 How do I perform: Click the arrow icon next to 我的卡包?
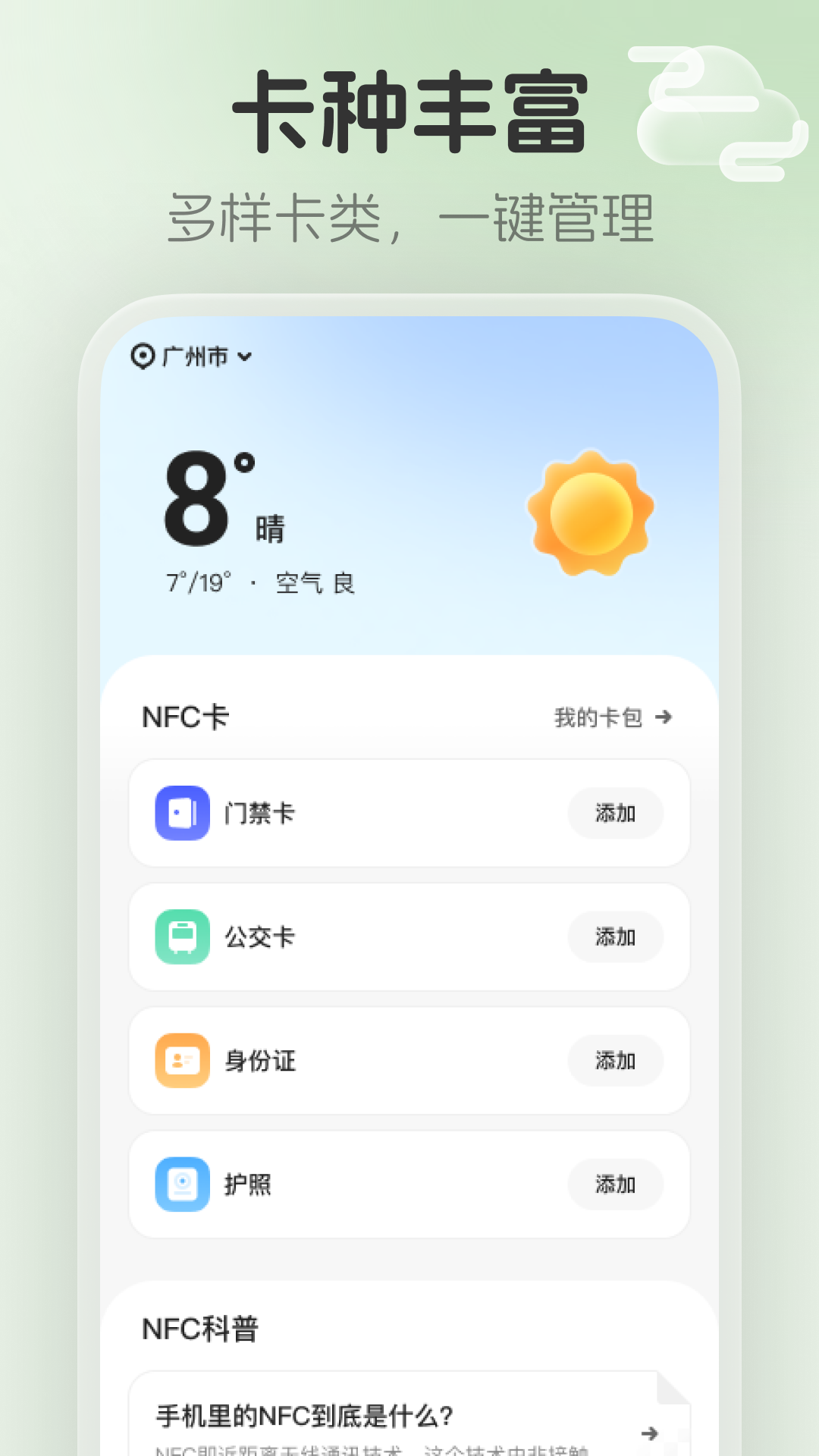665,716
